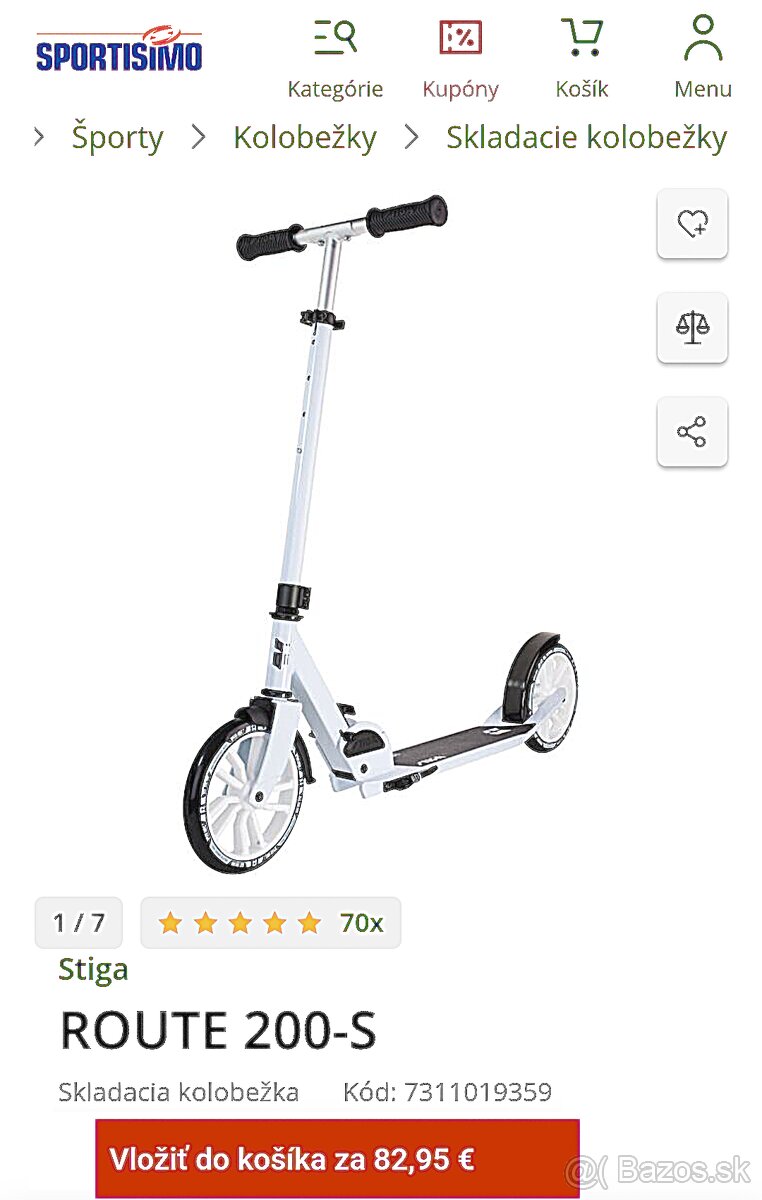Add the scooter to favourites with the heart icon

692,224
